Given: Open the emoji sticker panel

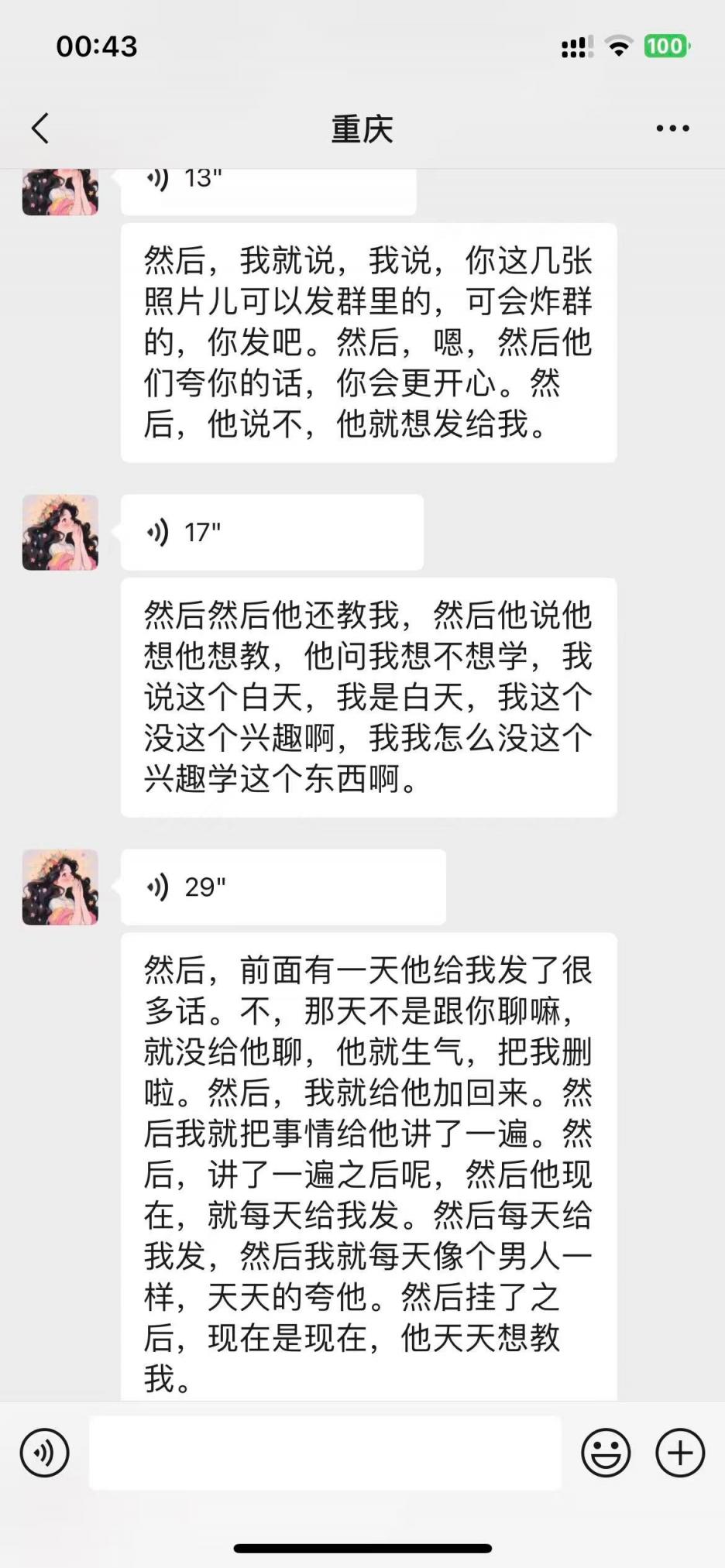Looking at the screenshot, I should [606, 1453].
